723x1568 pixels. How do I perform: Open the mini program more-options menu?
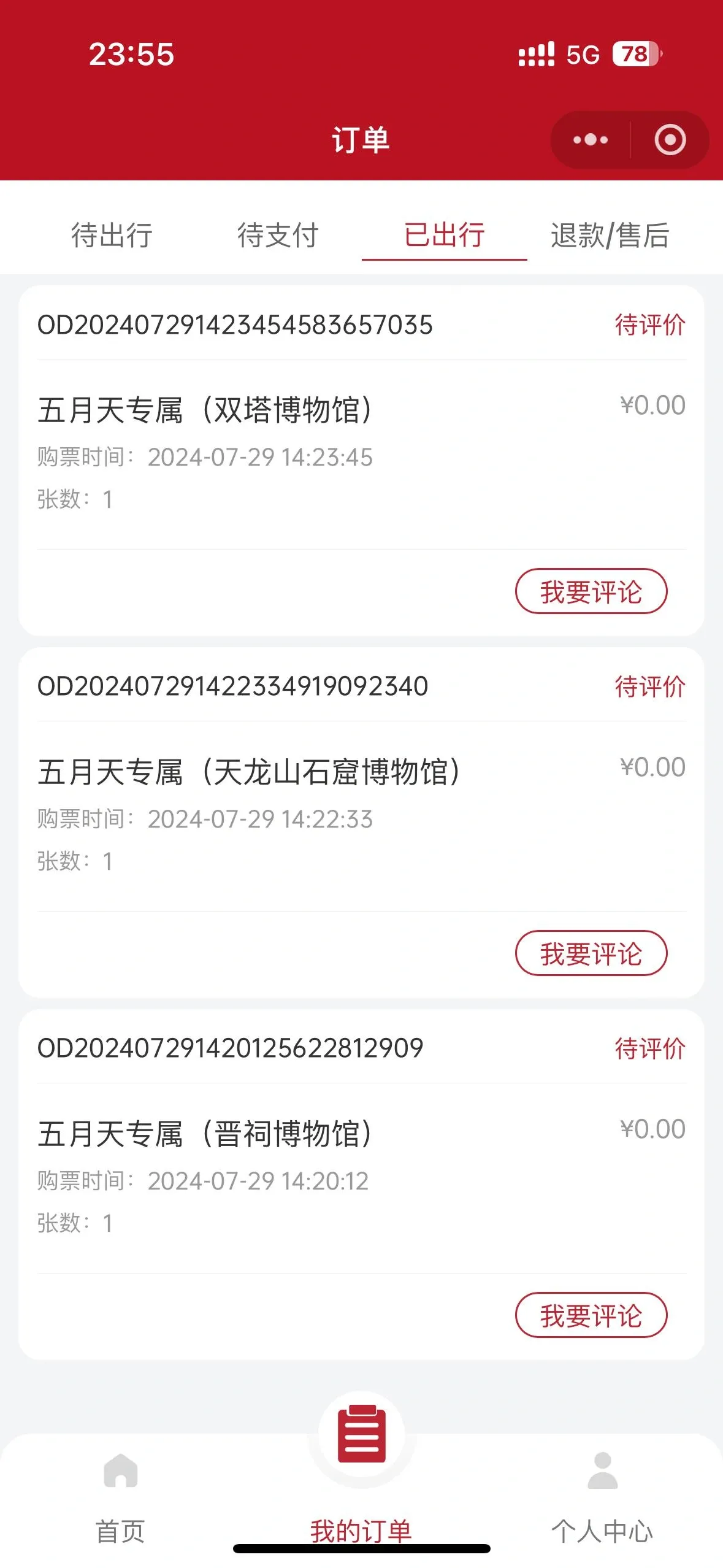point(590,140)
